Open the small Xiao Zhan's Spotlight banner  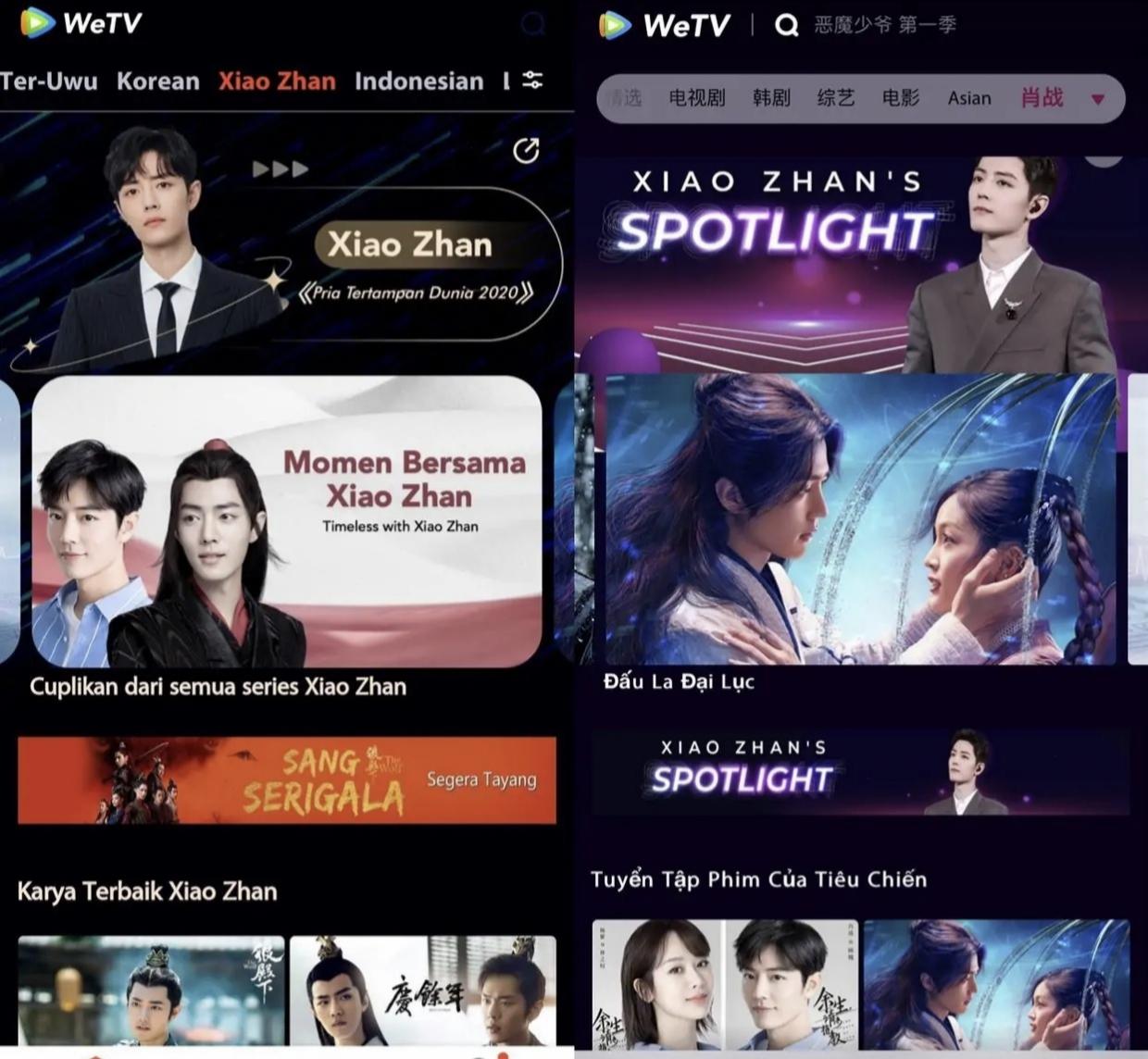point(860,772)
